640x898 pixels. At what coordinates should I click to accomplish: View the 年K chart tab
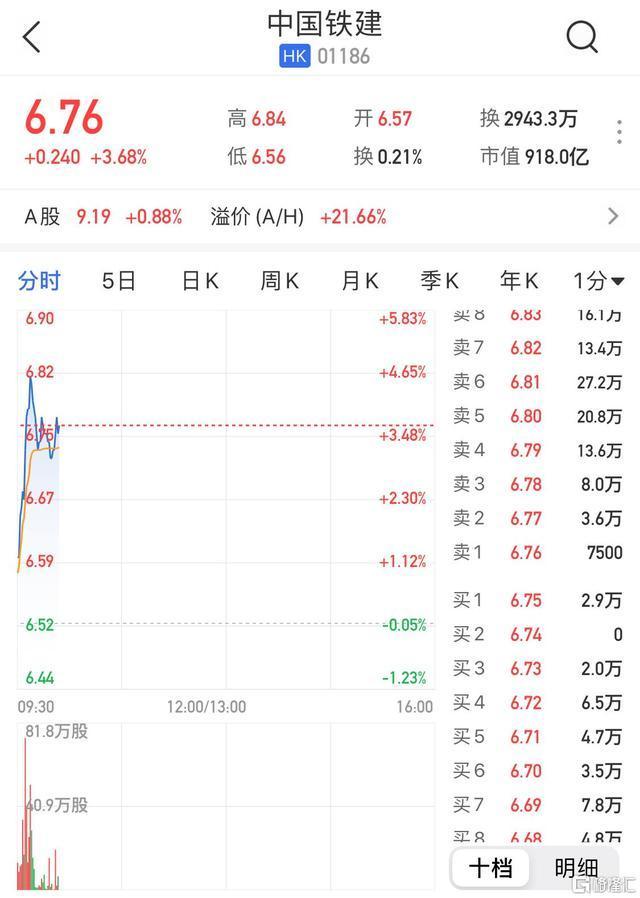[x=520, y=281]
